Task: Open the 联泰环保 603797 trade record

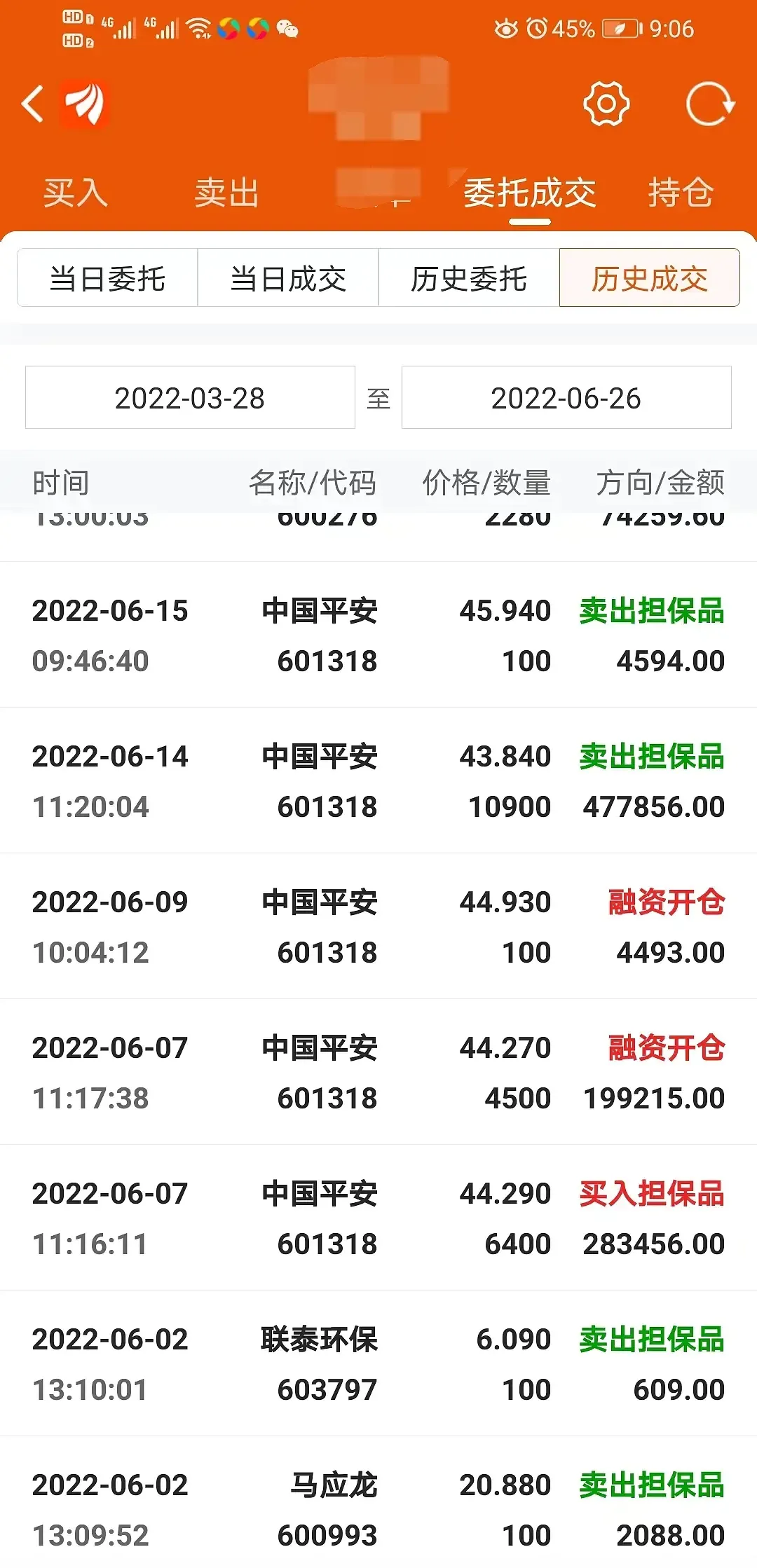Action: click(378, 1363)
